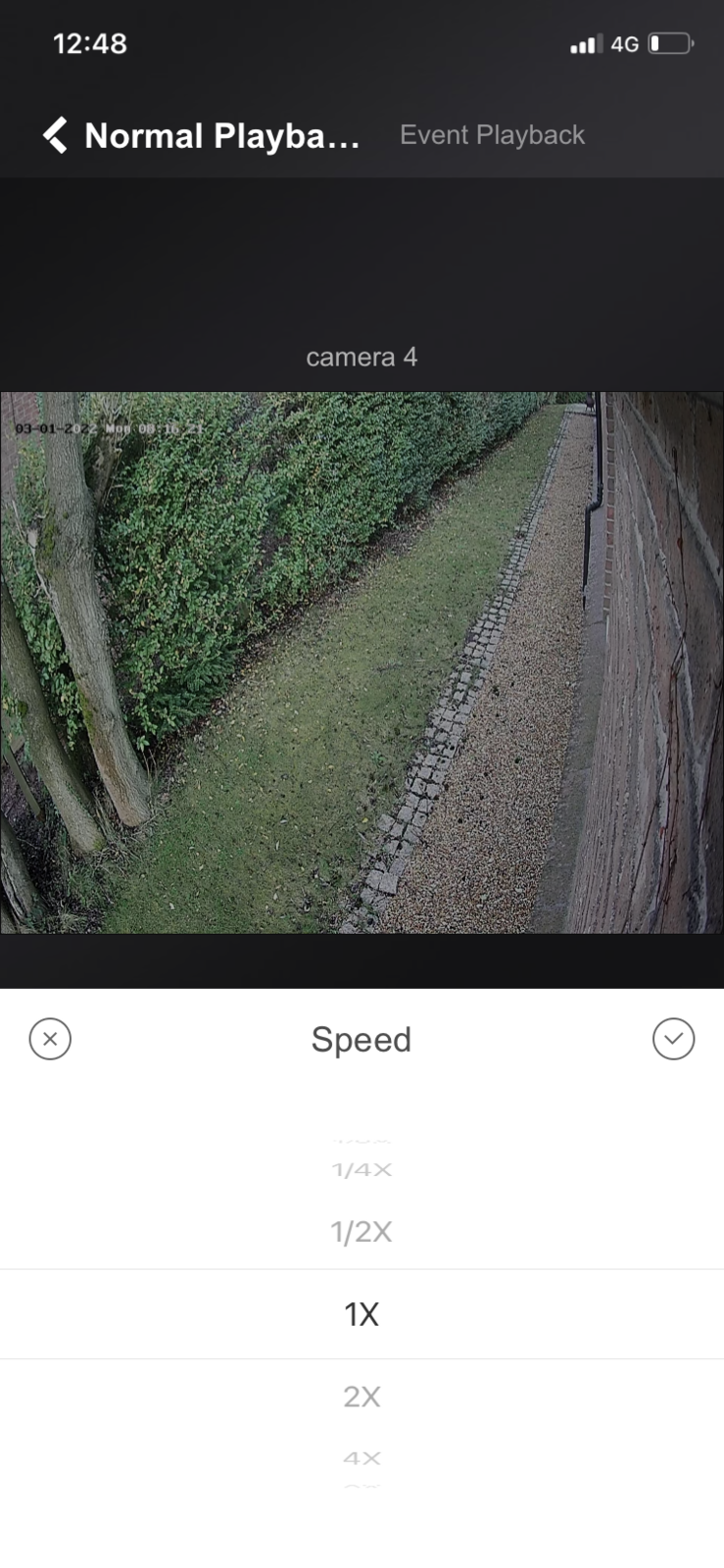724x1568 pixels.
Task: Switch to the Event Playback tab
Action: click(492, 135)
